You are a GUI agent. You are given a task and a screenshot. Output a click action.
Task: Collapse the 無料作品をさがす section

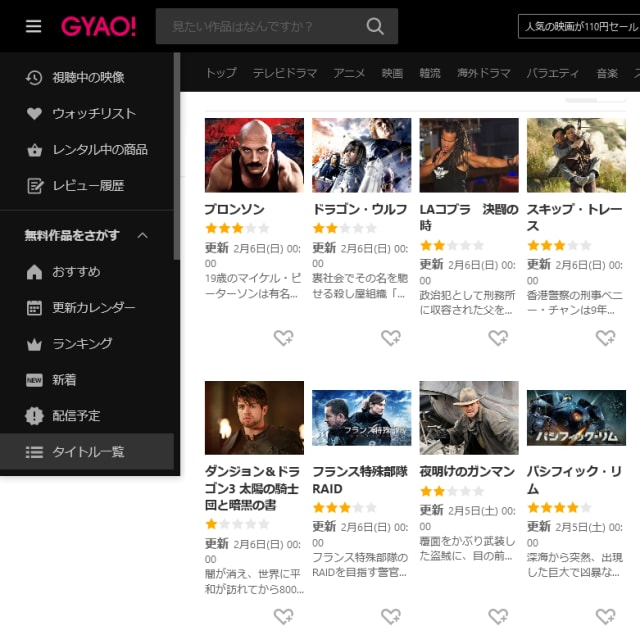142,235
